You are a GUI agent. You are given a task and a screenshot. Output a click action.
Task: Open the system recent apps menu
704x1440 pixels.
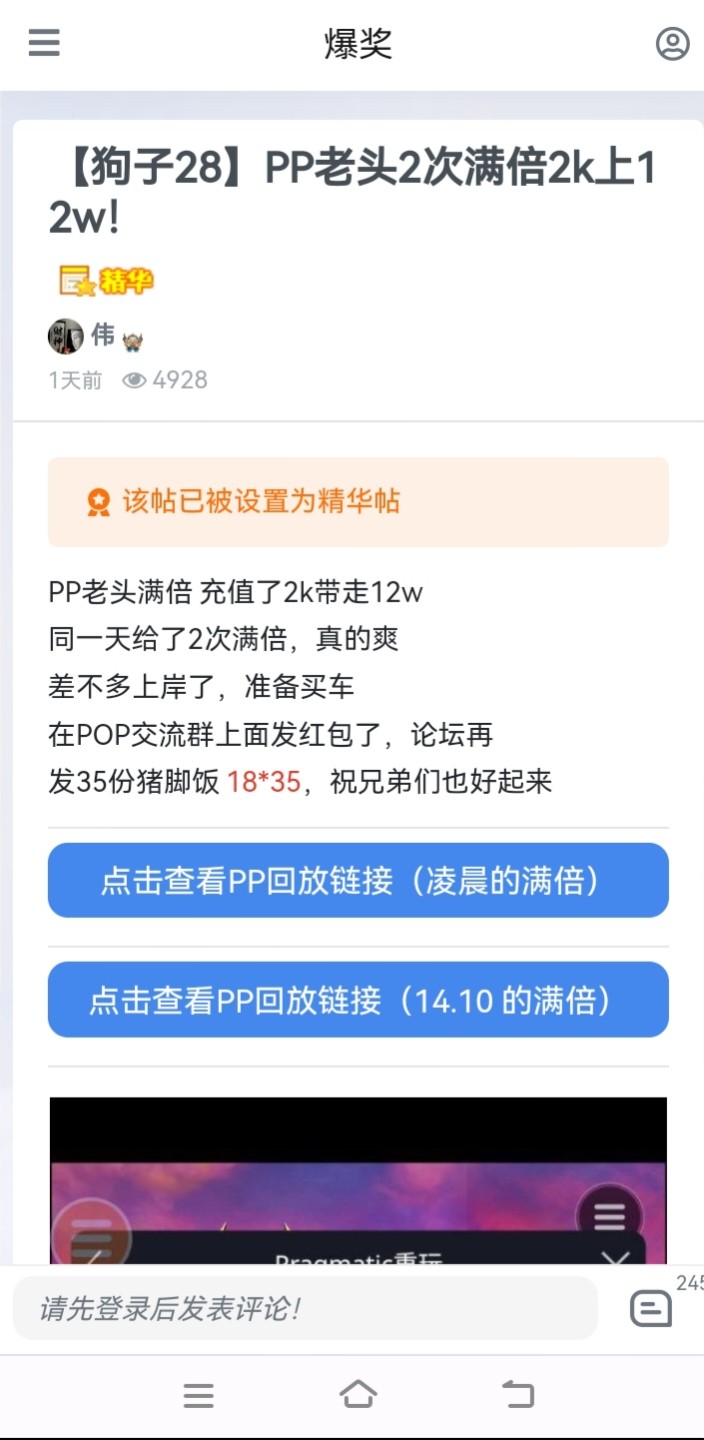pos(198,1395)
